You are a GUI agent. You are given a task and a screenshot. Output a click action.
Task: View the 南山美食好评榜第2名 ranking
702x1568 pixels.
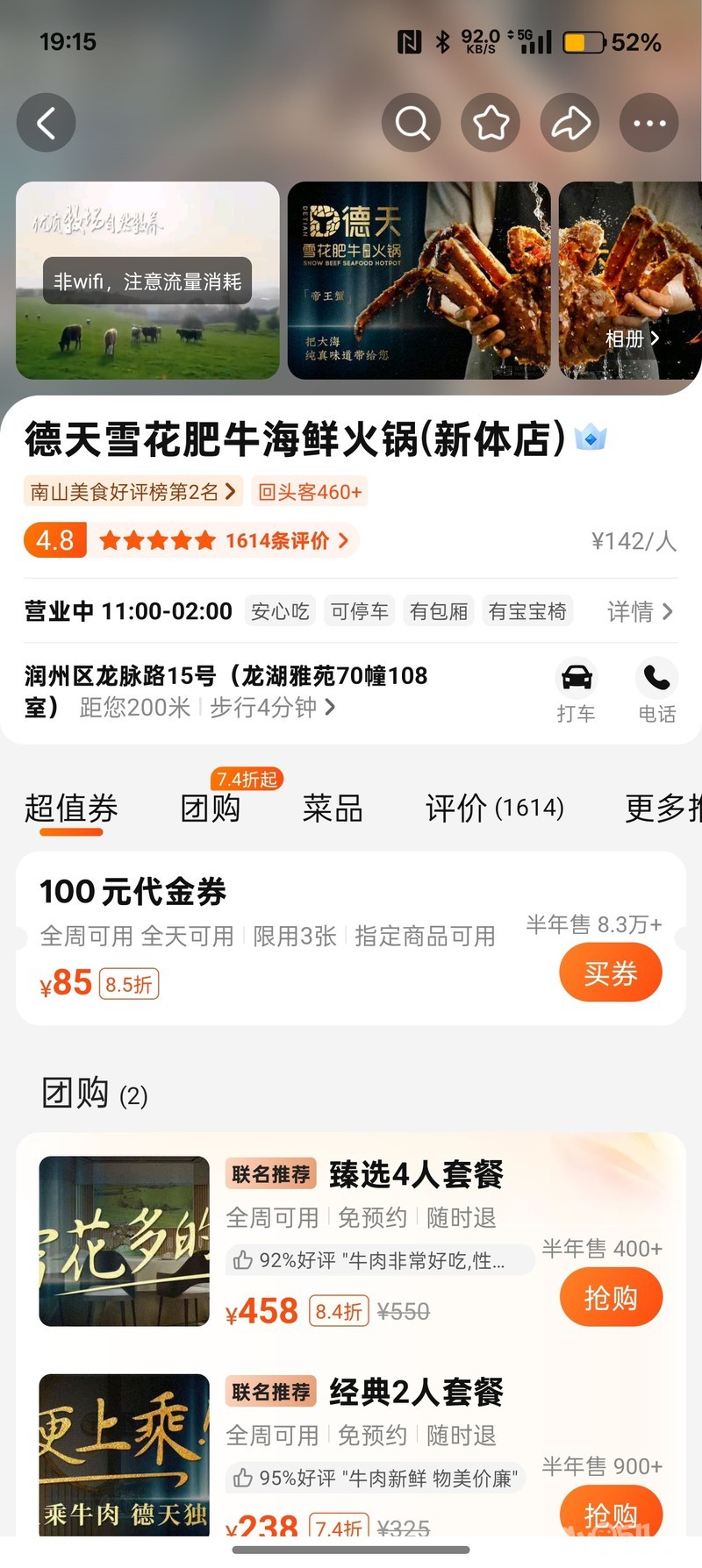click(133, 492)
